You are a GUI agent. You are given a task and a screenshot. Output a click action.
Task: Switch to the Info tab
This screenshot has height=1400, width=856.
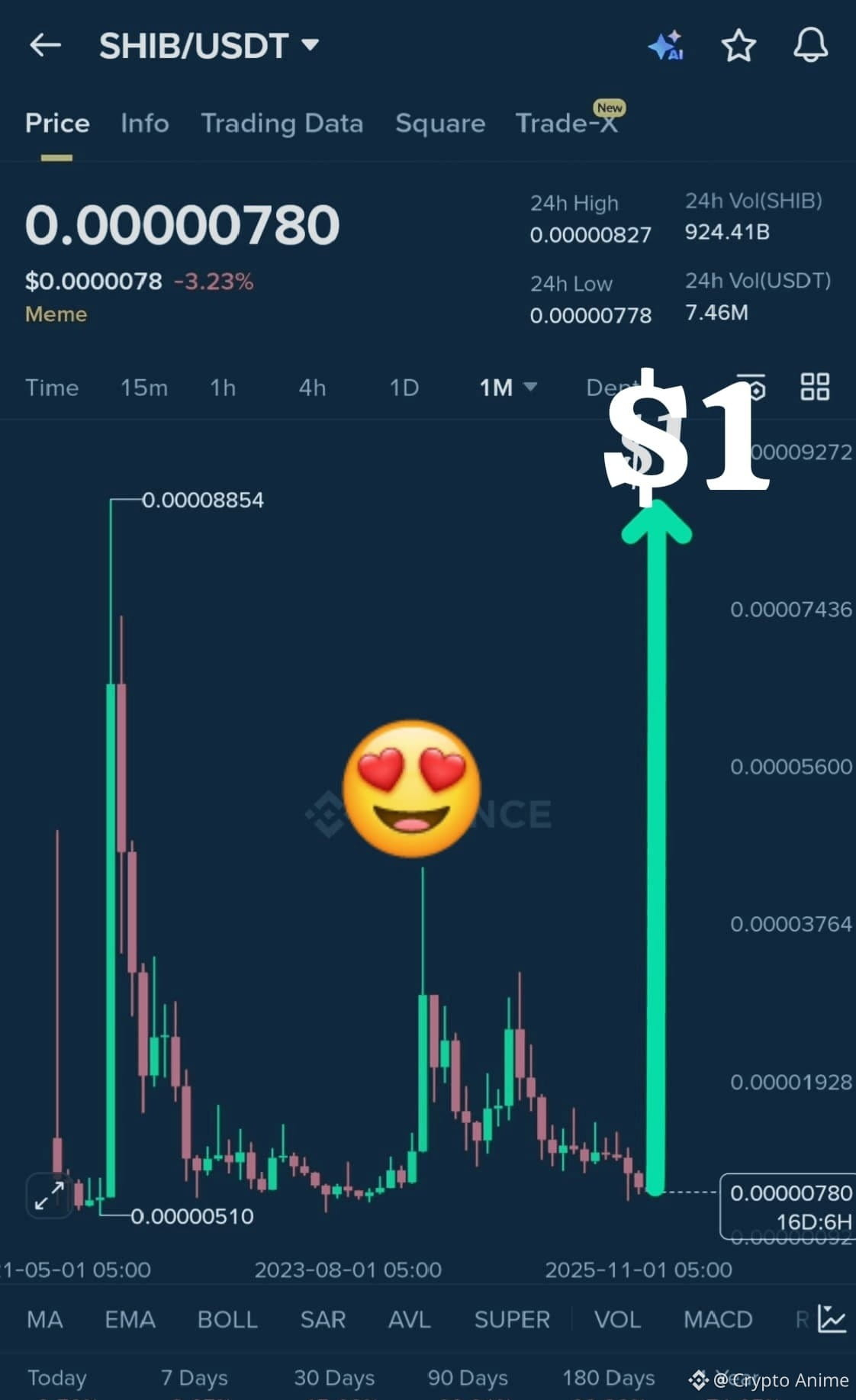pyautogui.click(x=144, y=124)
